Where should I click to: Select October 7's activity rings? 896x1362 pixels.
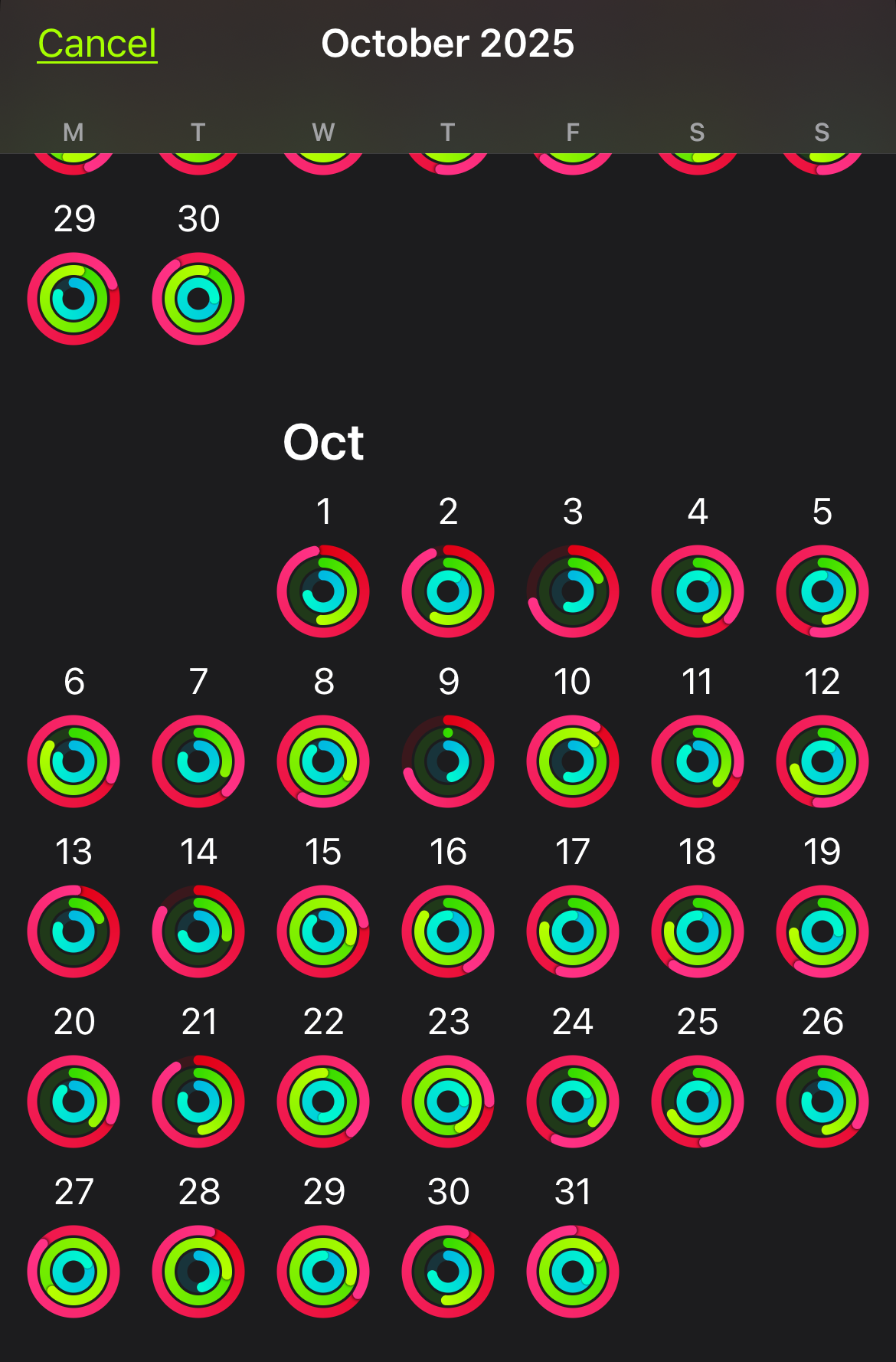198,761
